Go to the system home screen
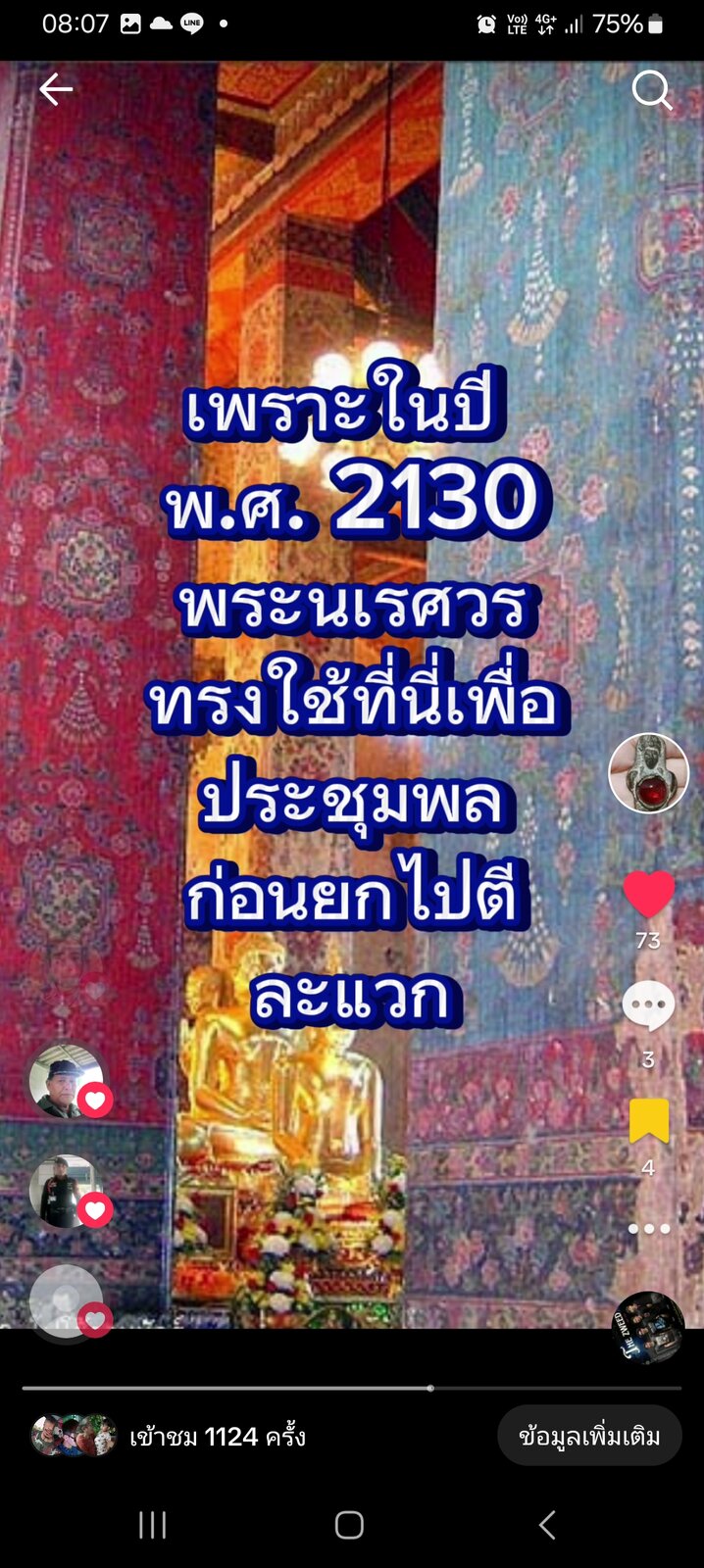The image size is (704, 1568). click(x=350, y=1524)
